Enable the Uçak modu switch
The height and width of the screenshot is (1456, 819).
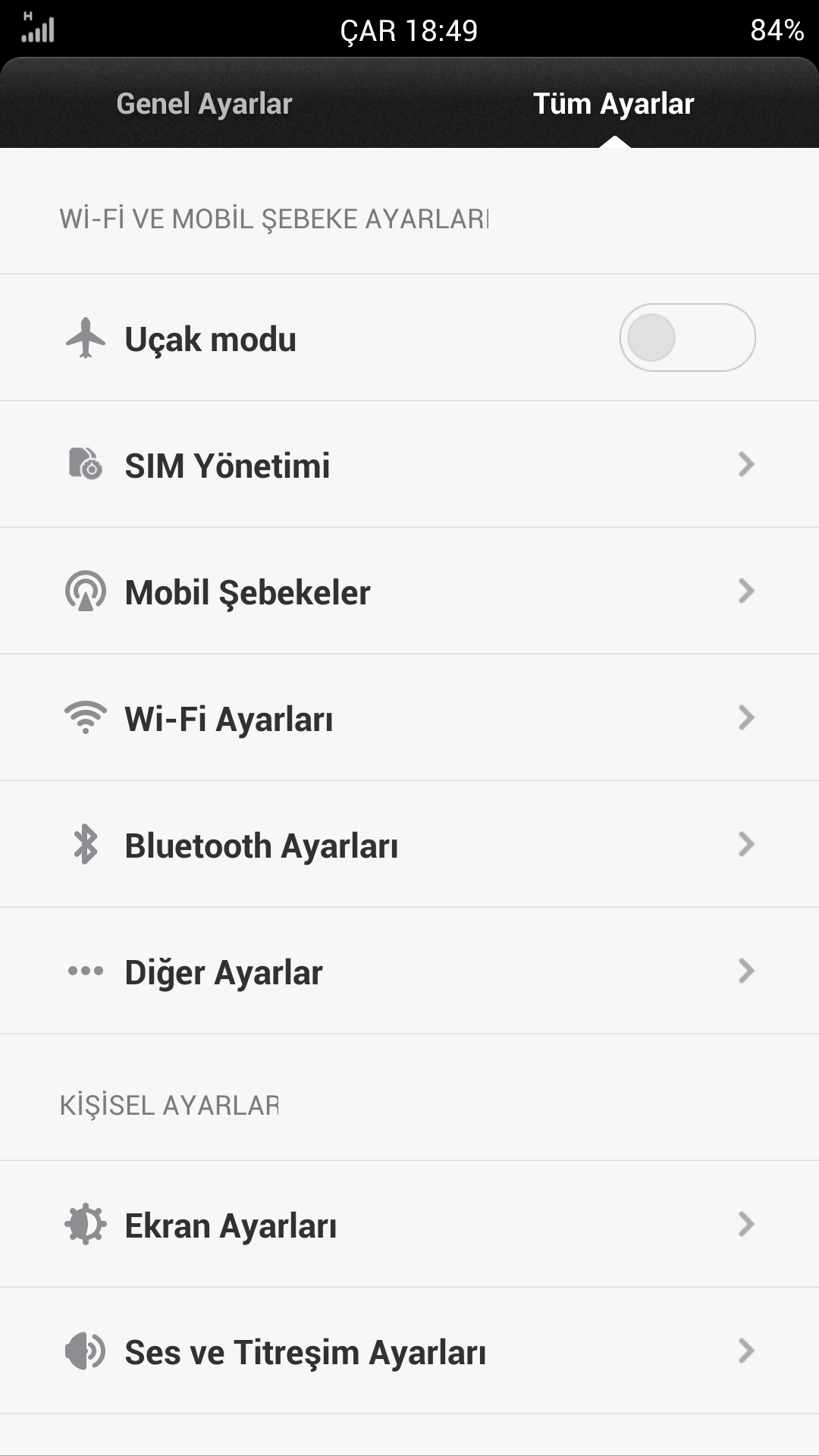click(687, 338)
